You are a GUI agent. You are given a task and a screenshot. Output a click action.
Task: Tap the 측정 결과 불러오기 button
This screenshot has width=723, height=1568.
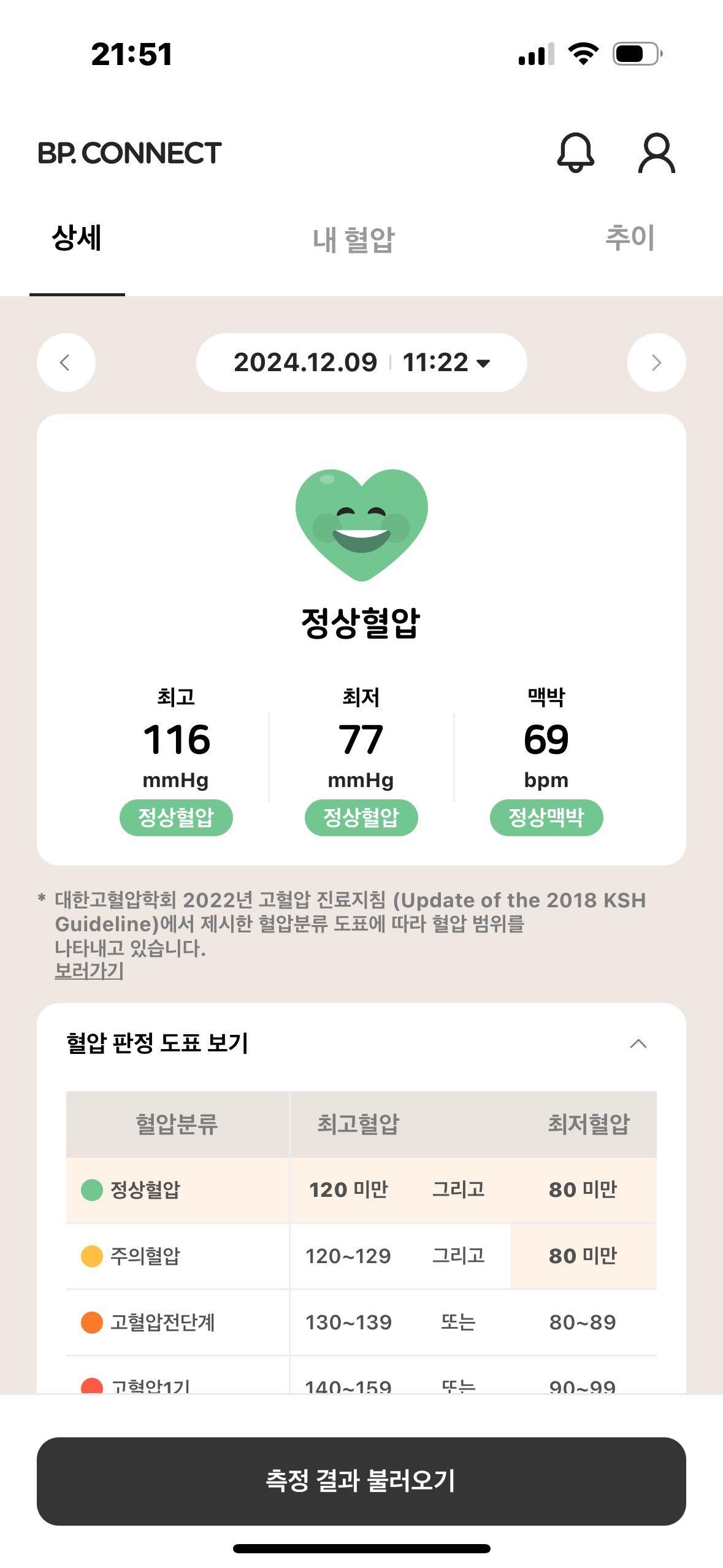361,1481
